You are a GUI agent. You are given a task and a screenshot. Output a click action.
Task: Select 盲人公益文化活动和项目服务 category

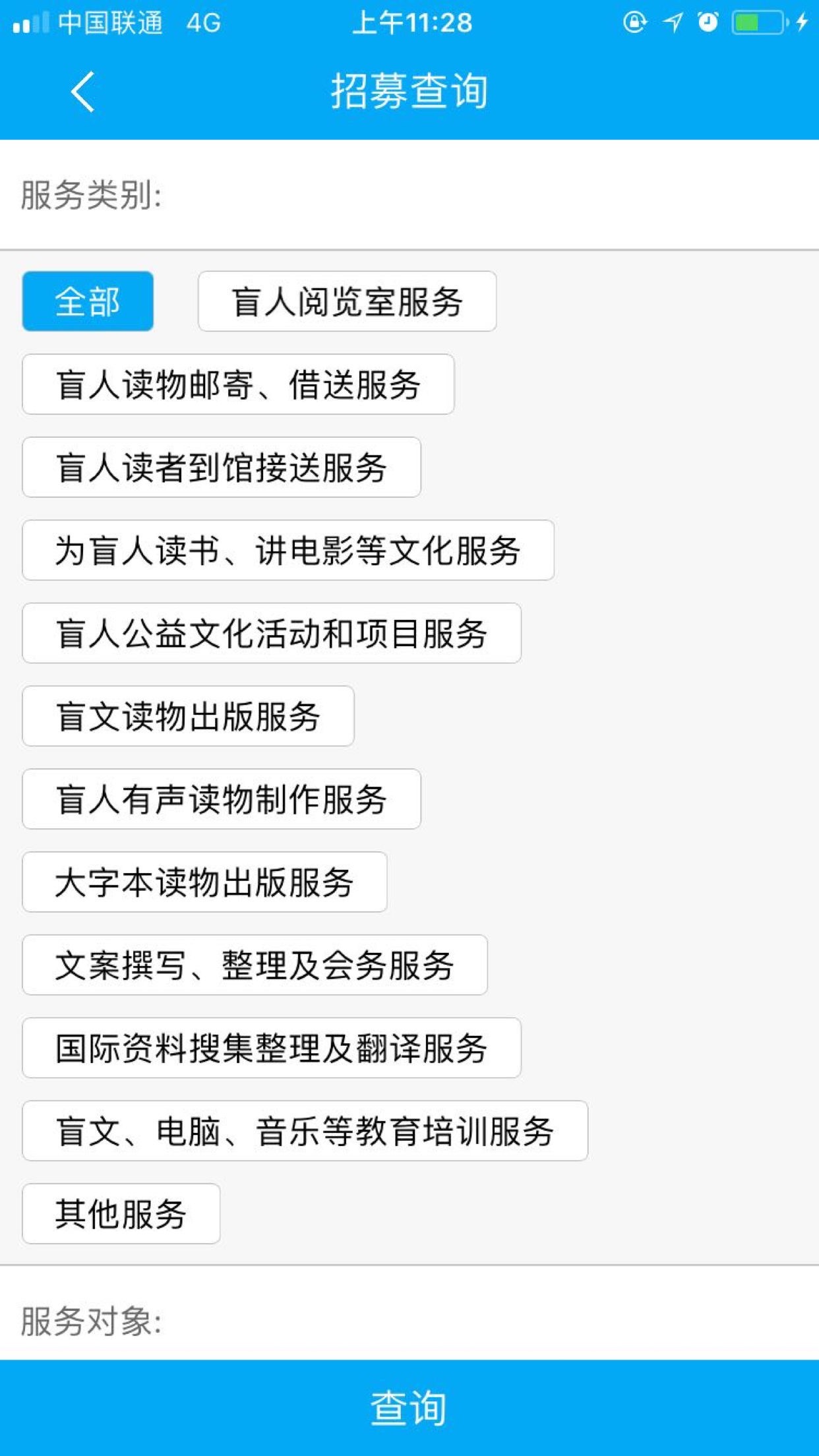coord(271,634)
